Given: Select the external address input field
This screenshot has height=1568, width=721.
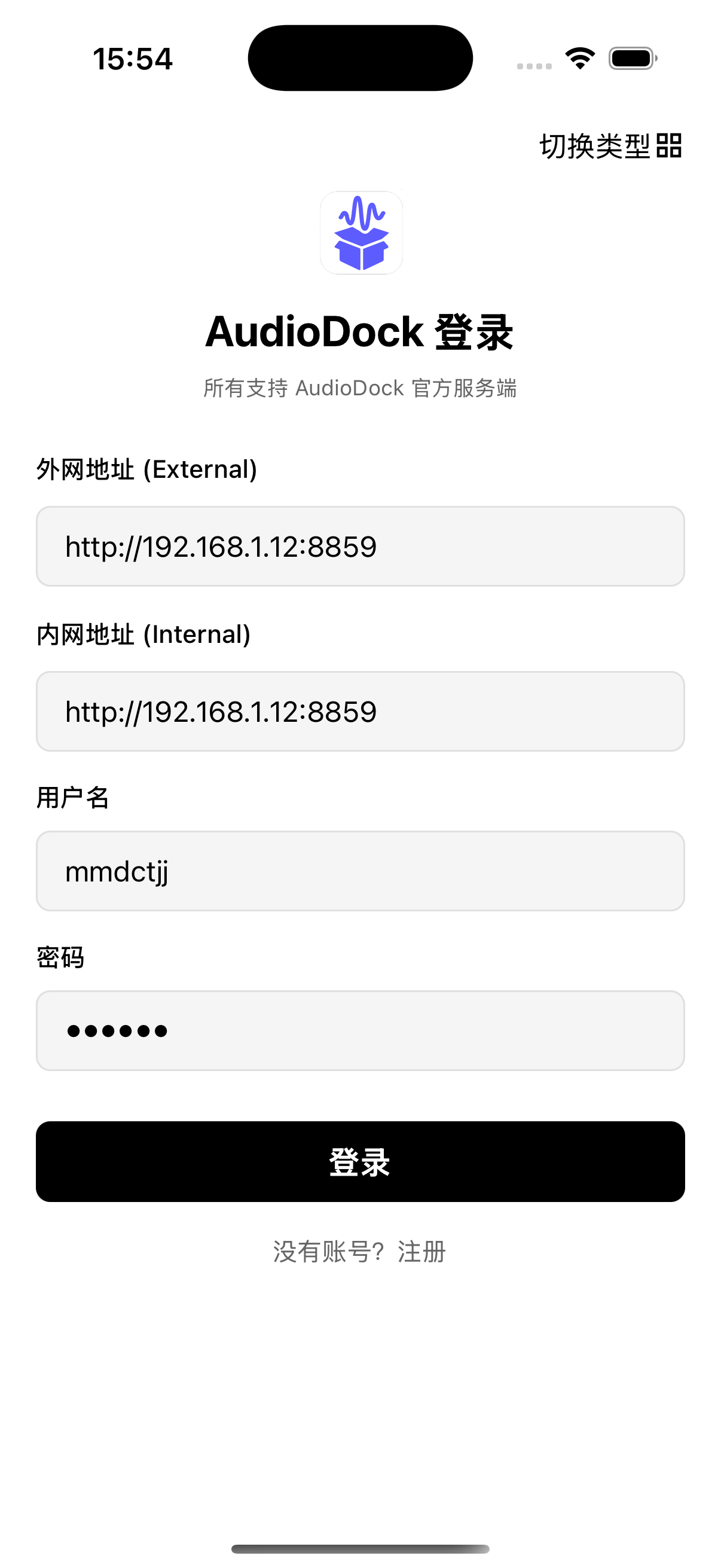Looking at the screenshot, I should pos(360,545).
